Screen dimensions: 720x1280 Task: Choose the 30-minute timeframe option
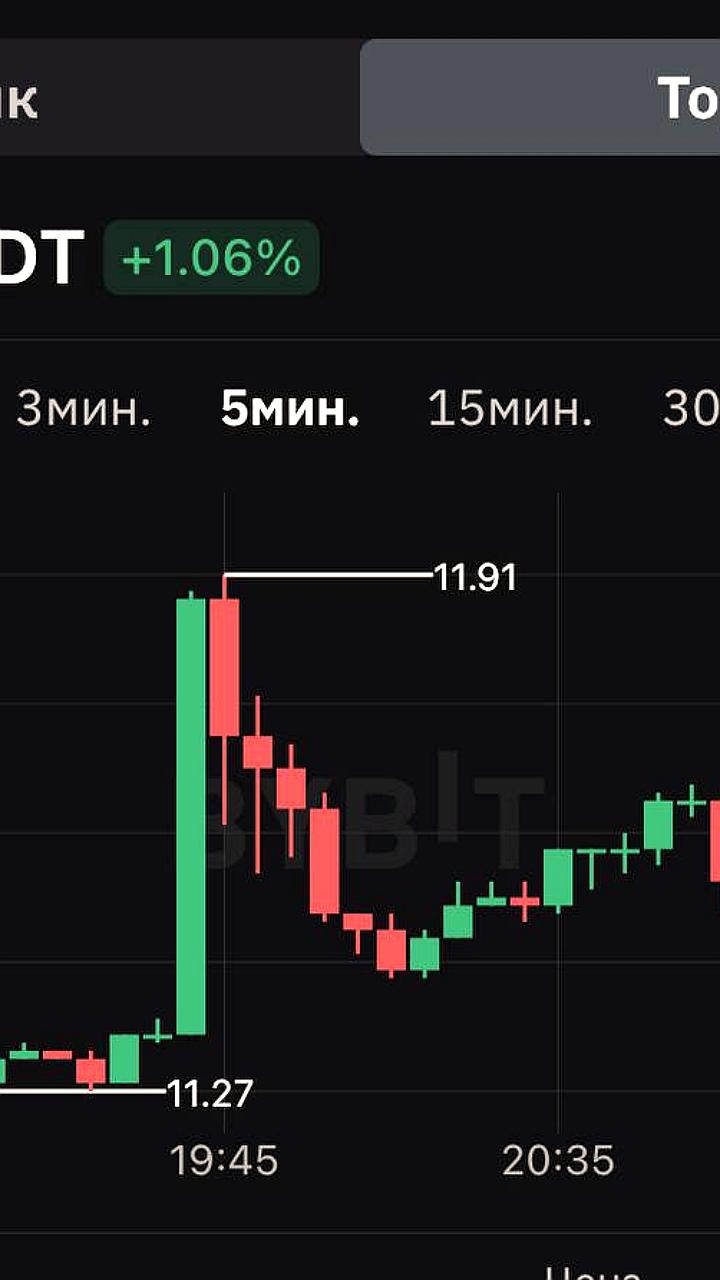click(x=692, y=410)
